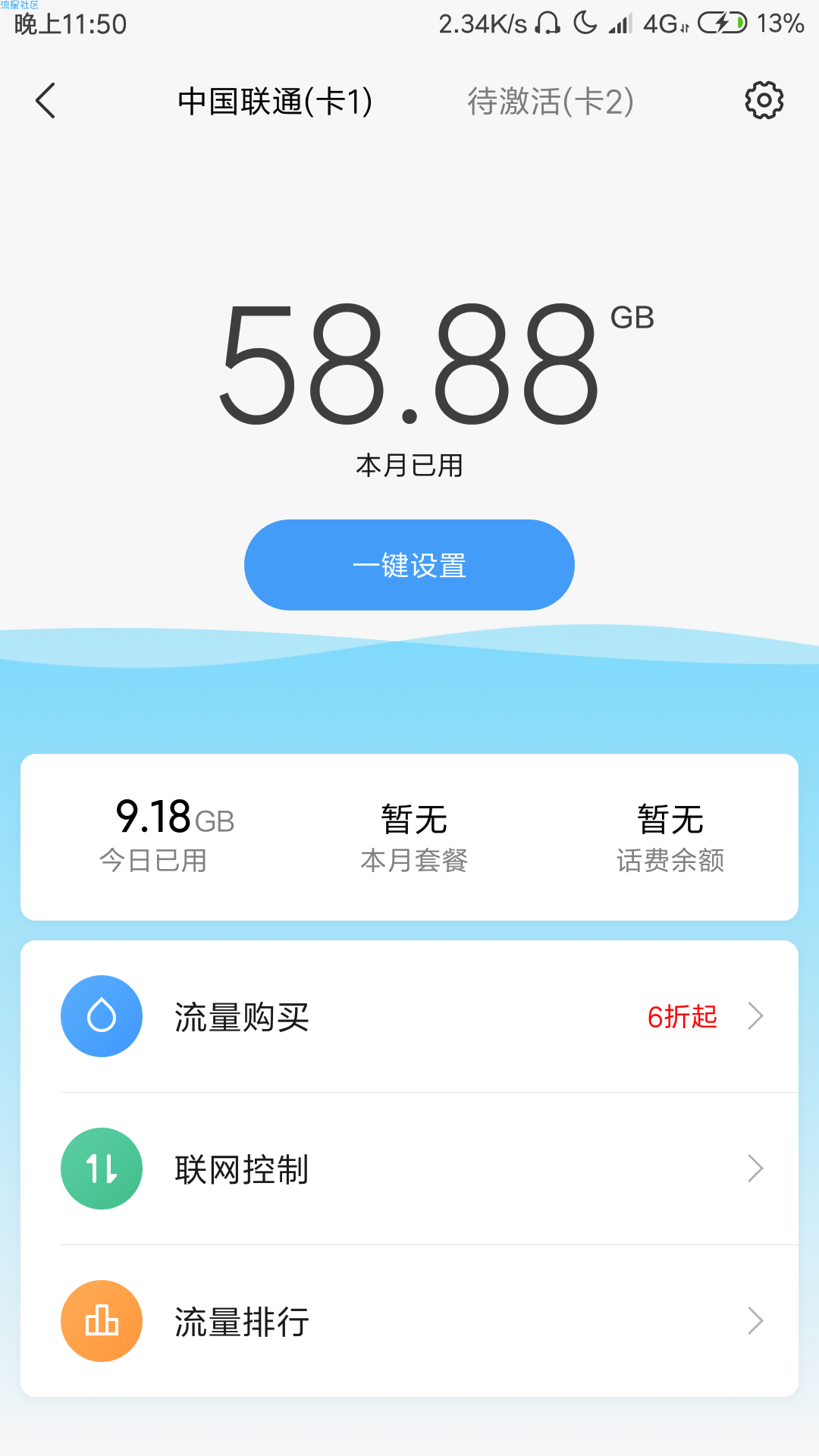
Task: Tap the 一键设置 button
Action: click(409, 565)
